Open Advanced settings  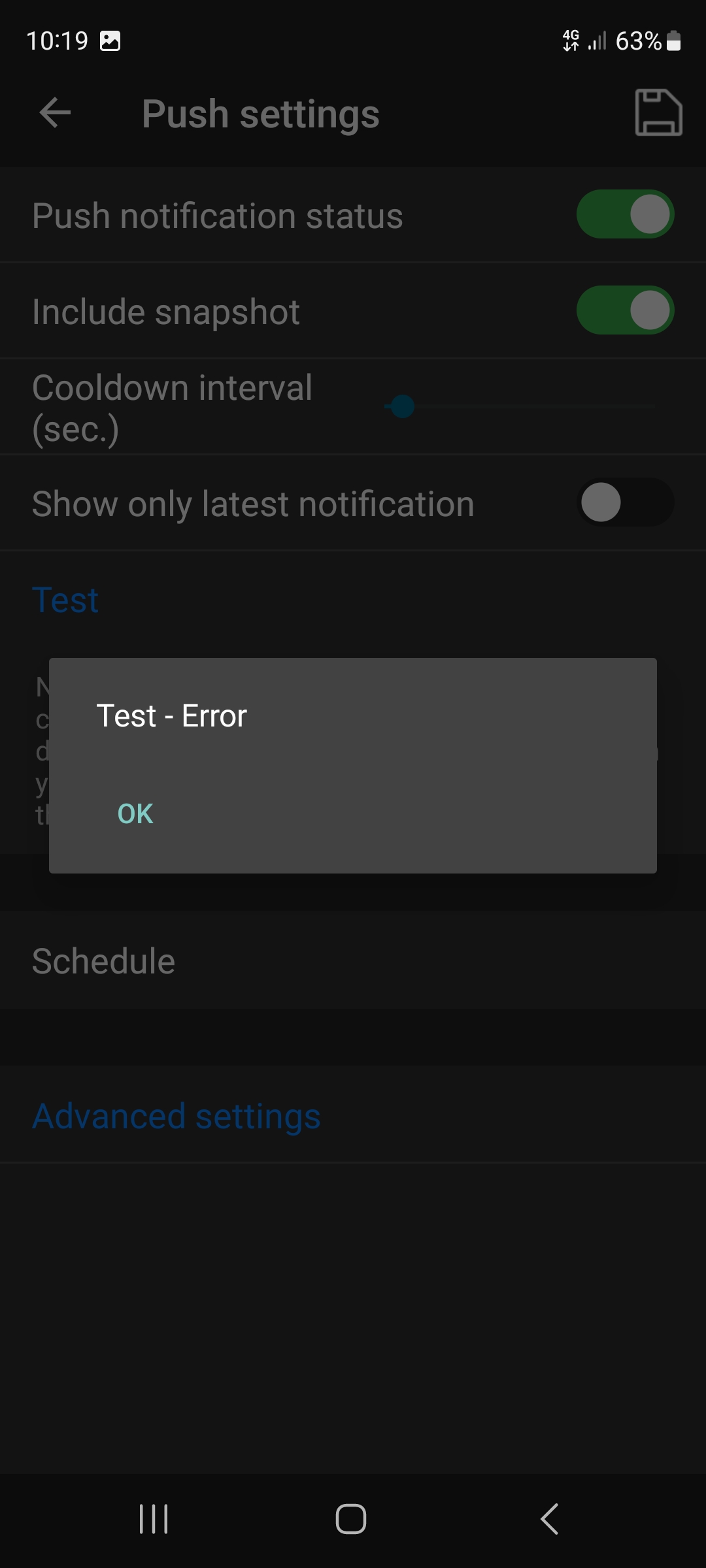tap(176, 1116)
